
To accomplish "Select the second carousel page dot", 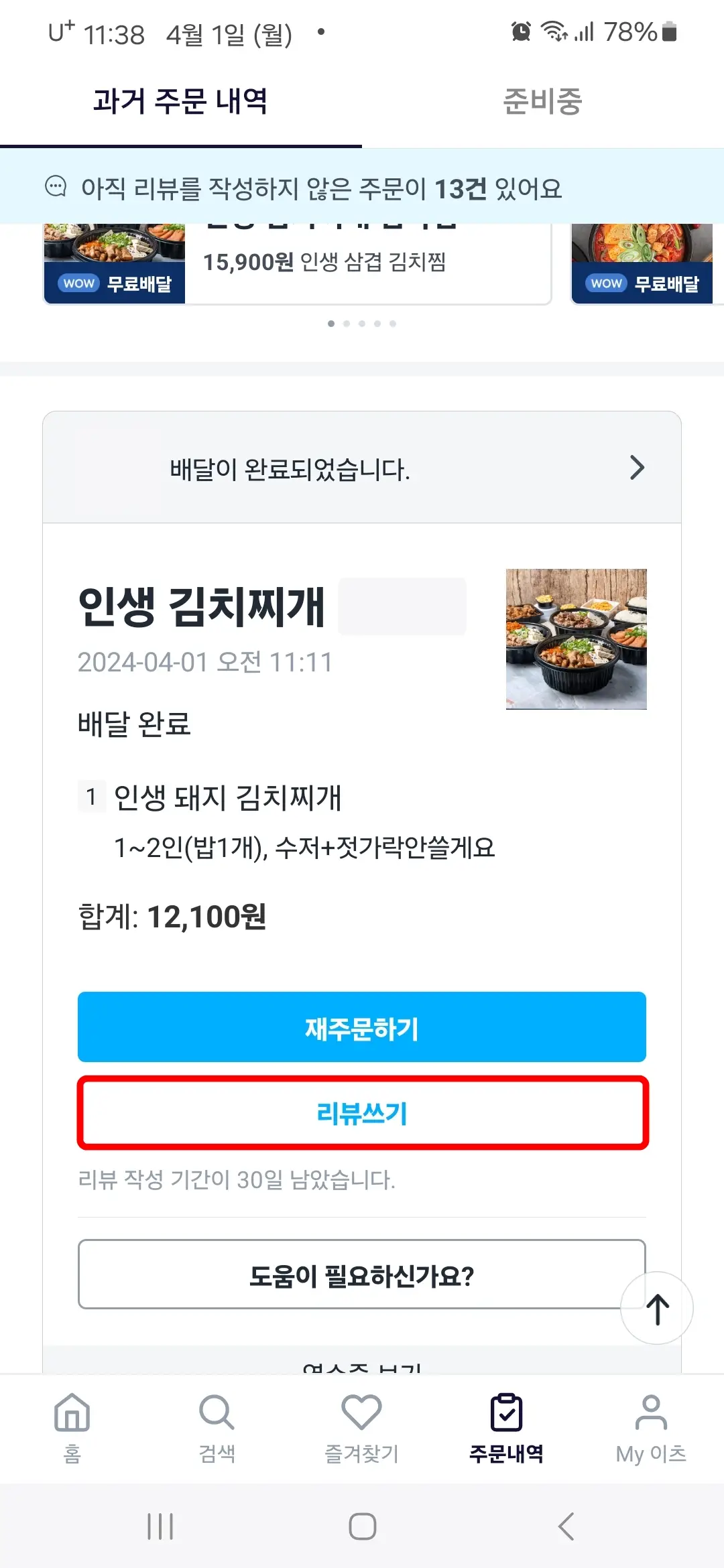I will 347,323.
